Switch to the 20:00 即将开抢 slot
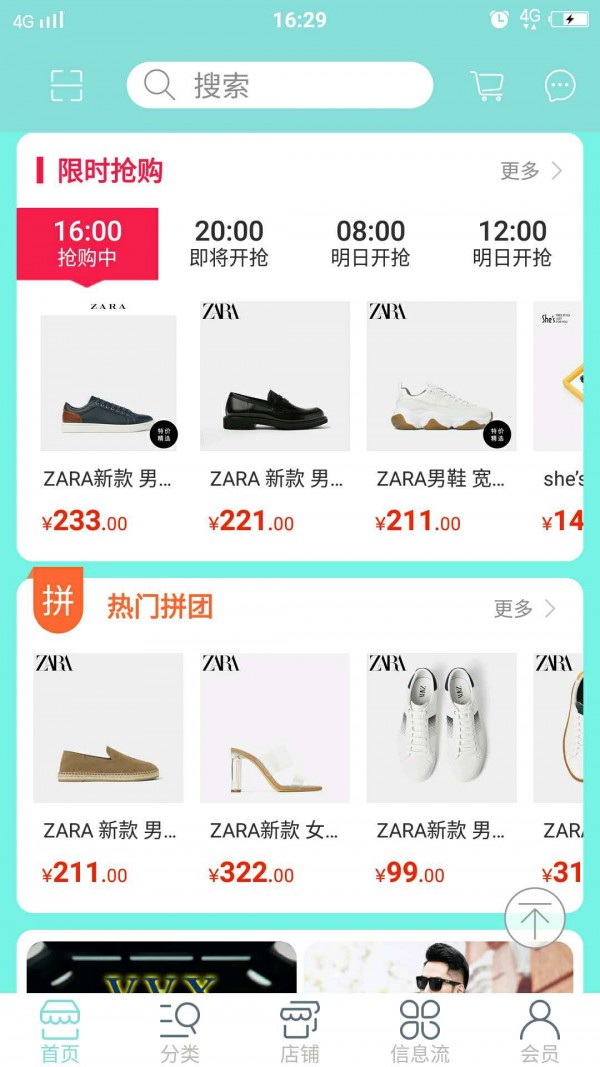The width and height of the screenshot is (600, 1067). point(229,243)
